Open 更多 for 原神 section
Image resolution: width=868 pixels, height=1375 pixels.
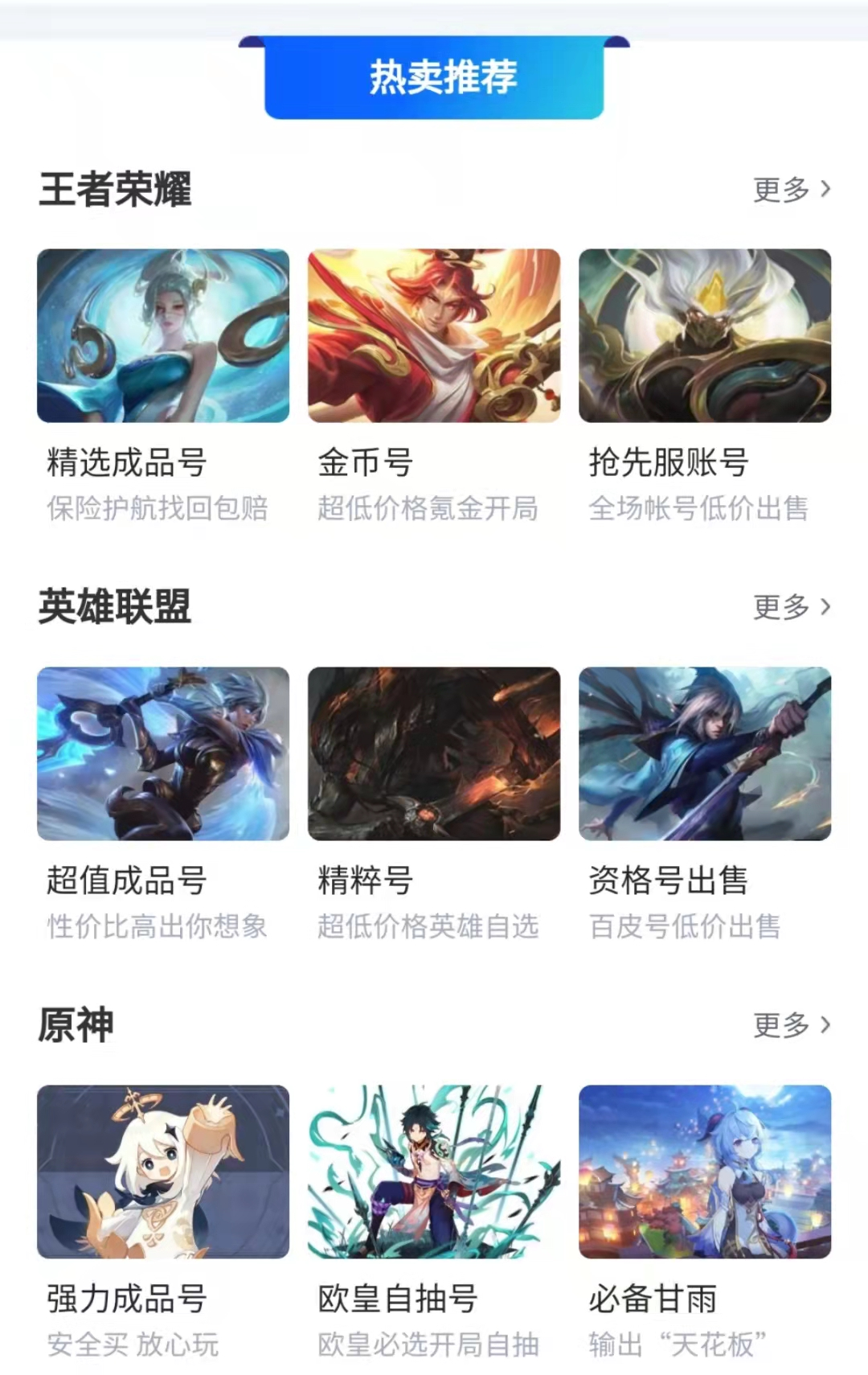792,1025
